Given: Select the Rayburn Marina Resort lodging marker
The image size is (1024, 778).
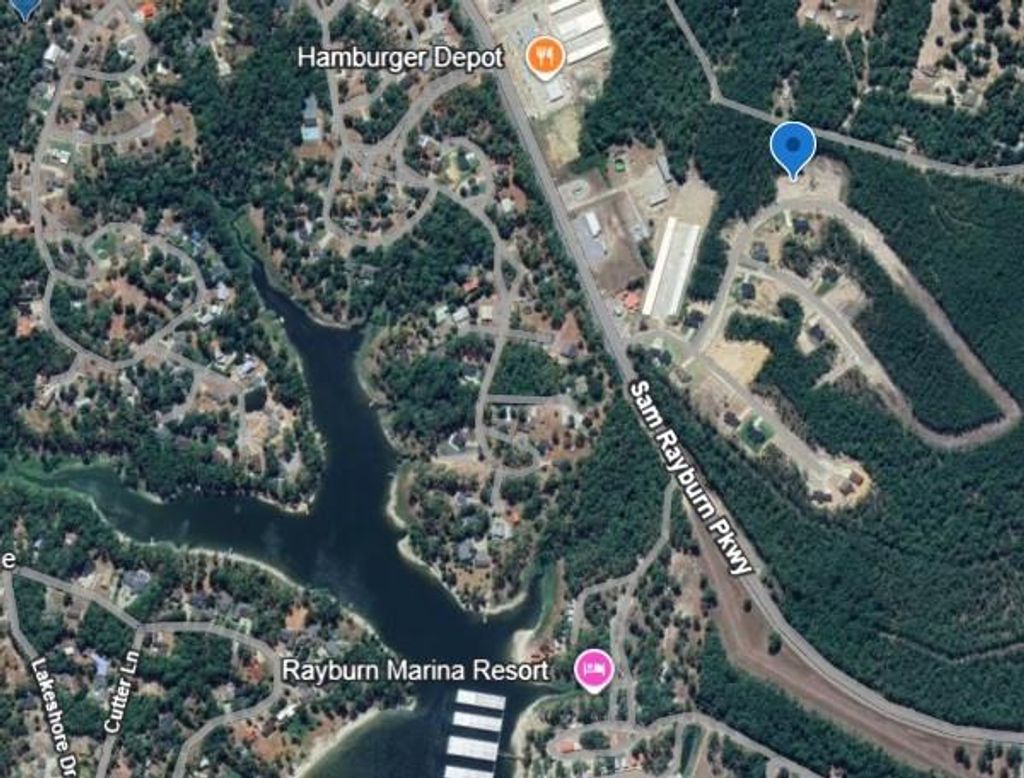Looking at the screenshot, I should pyautogui.click(x=594, y=668).
